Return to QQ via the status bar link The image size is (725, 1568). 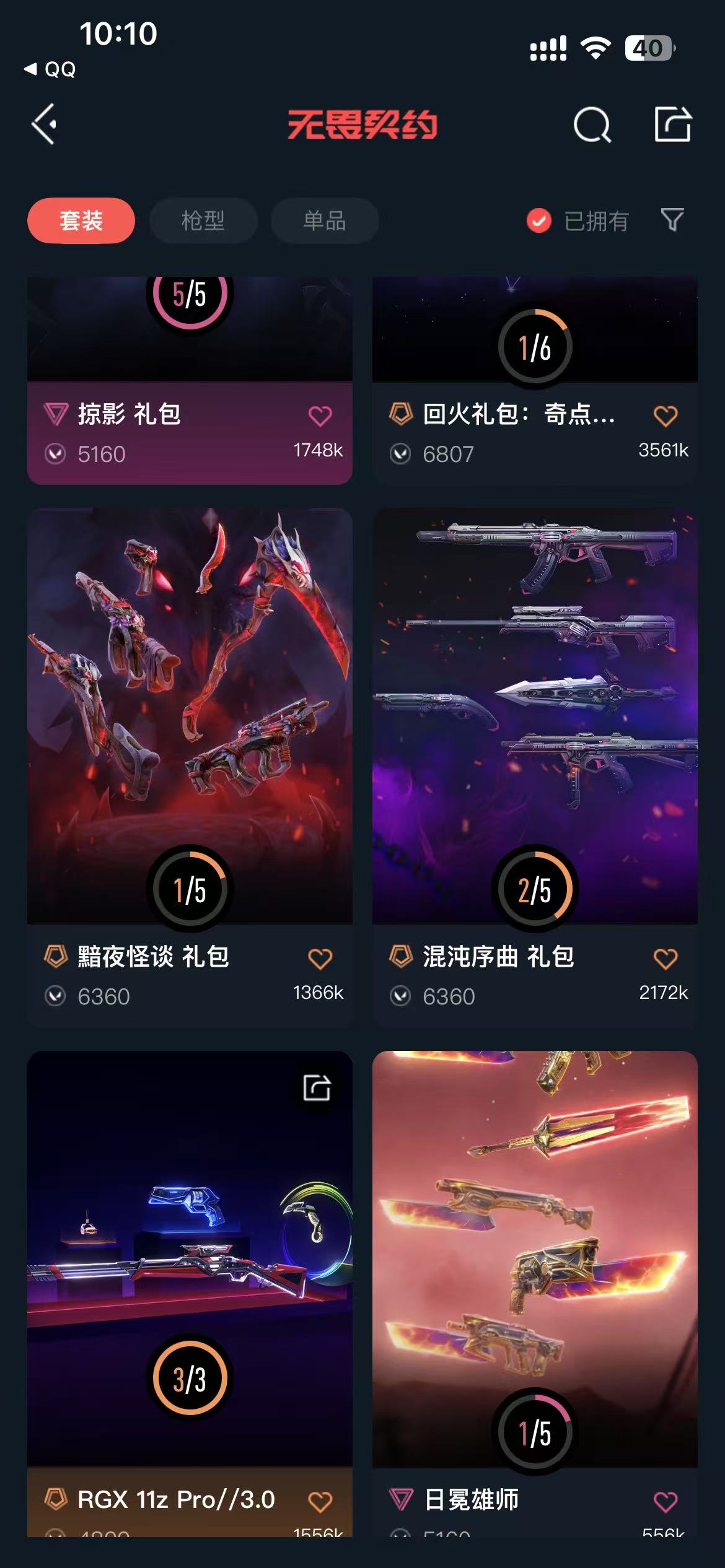pos(51,69)
